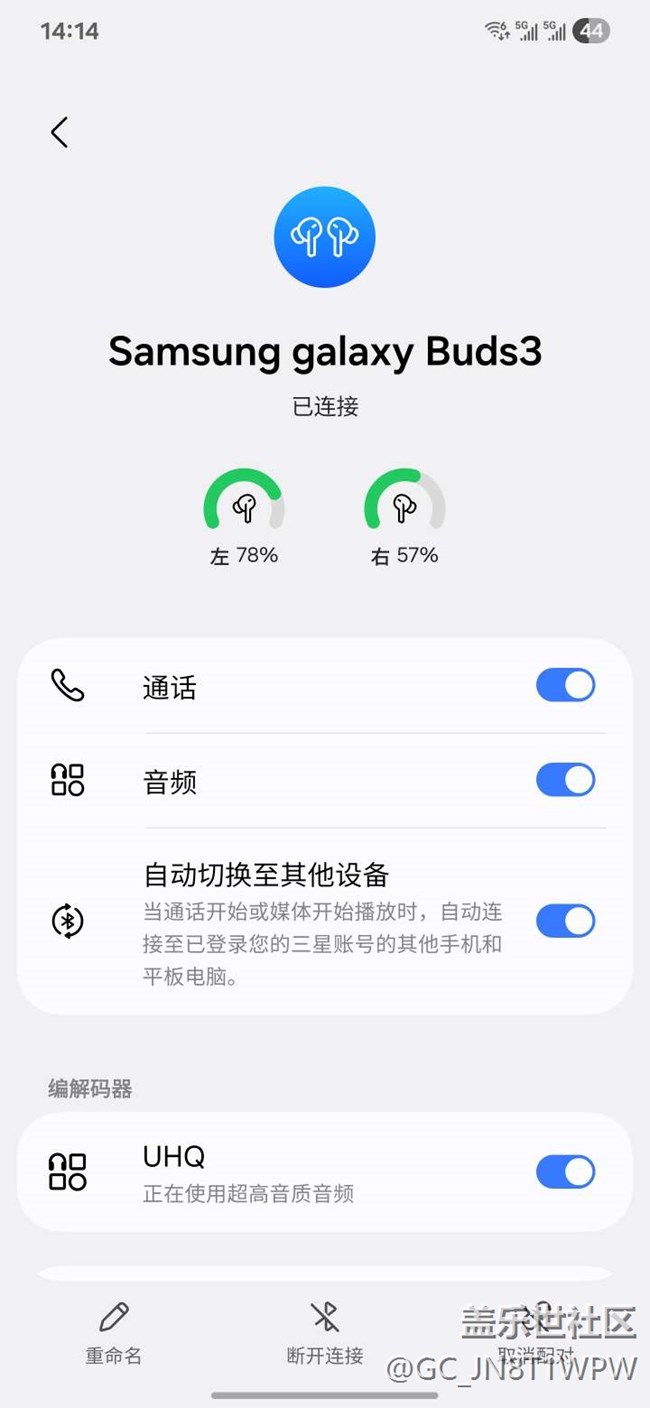Viewport: 650px width, 1408px height.
Task: Tap 取消配对 to unpair the earbuds
Action: point(537,1334)
